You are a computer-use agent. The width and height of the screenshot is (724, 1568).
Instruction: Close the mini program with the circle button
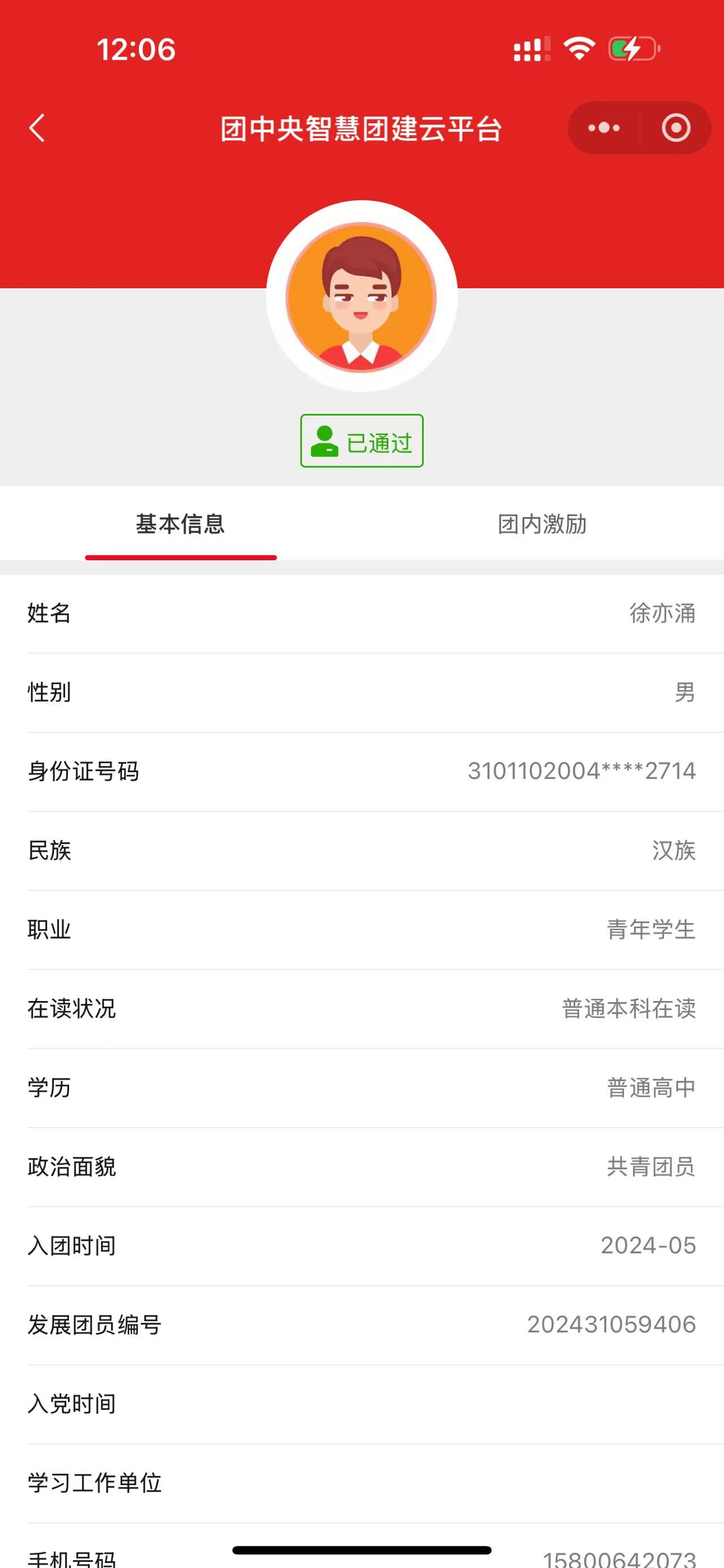click(x=676, y=128)
